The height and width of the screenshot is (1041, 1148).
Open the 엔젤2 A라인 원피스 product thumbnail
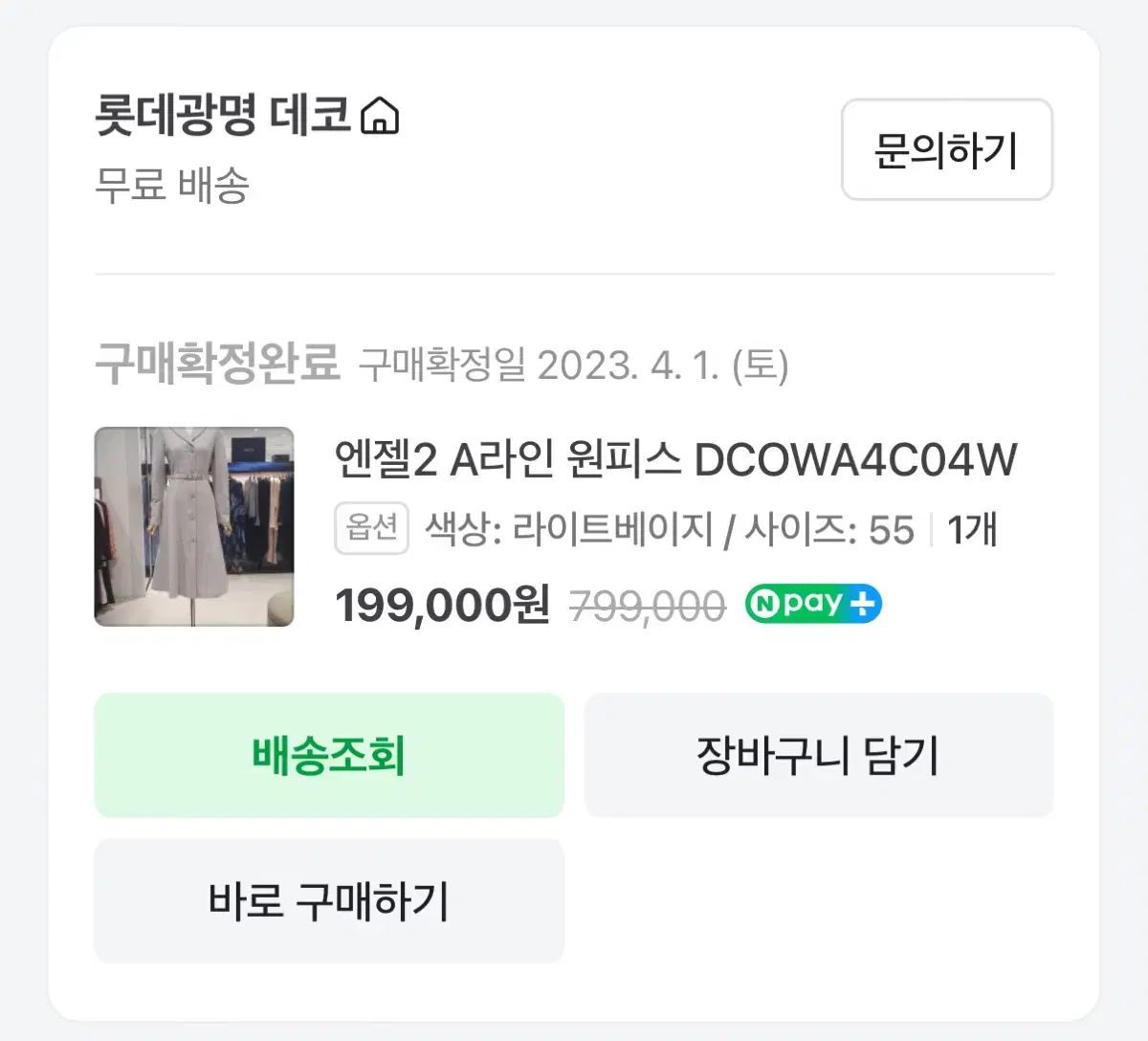(194, 526)
